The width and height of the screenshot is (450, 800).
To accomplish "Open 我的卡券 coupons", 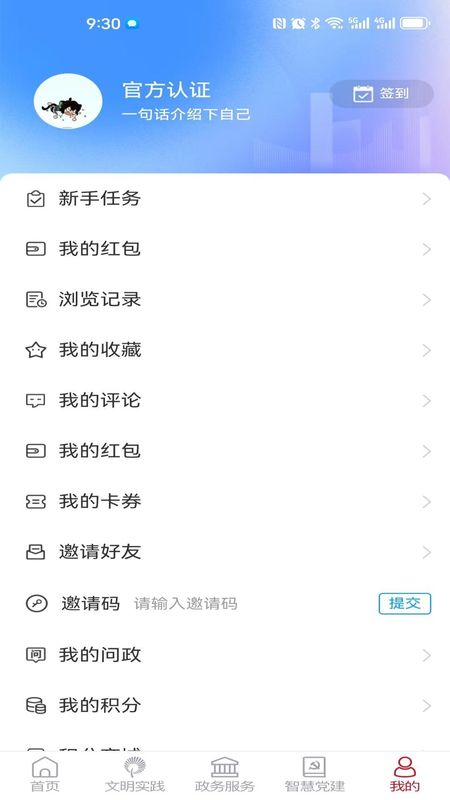I will tap(225, 502).
